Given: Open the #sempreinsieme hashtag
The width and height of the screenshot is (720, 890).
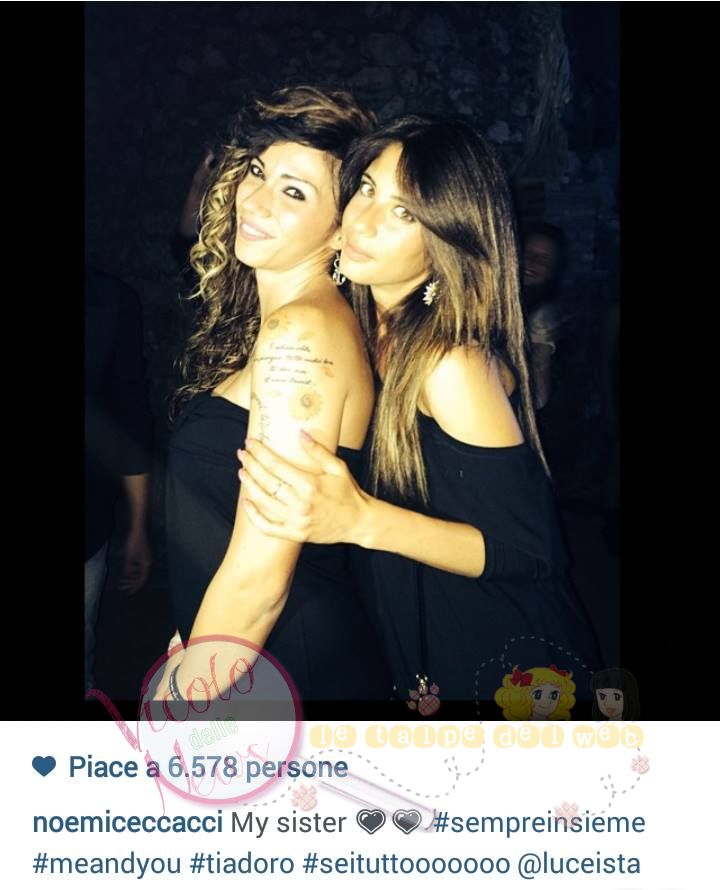Looking at the screenshot, I should 541,823.
